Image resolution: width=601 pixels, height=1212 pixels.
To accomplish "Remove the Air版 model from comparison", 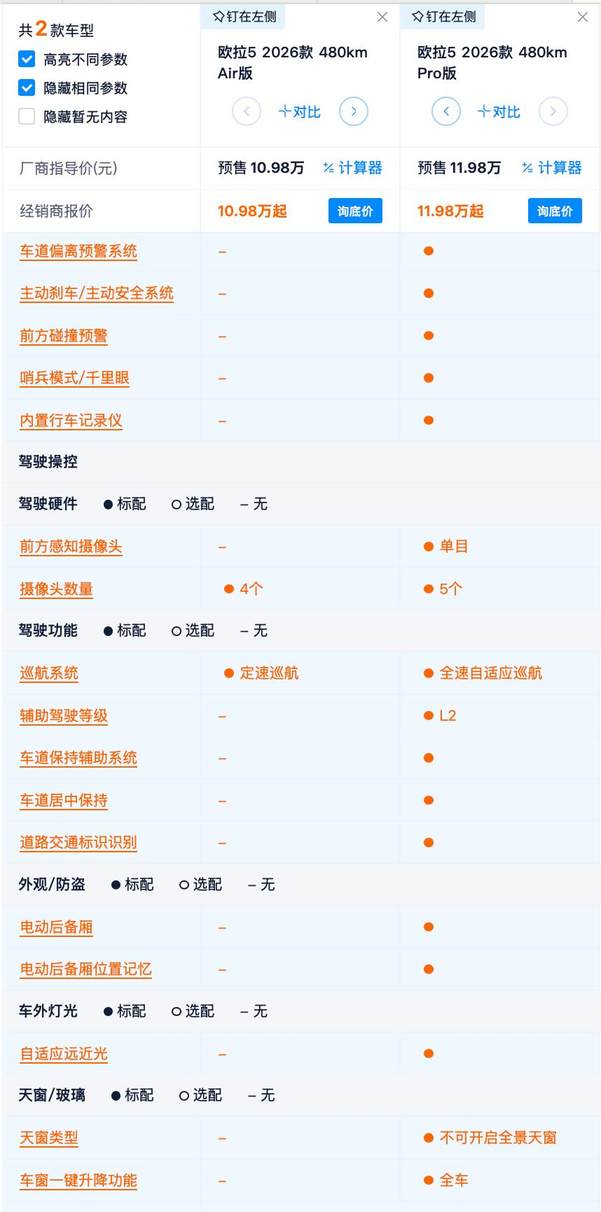I will pyautogui.click(x=382, y=17).
